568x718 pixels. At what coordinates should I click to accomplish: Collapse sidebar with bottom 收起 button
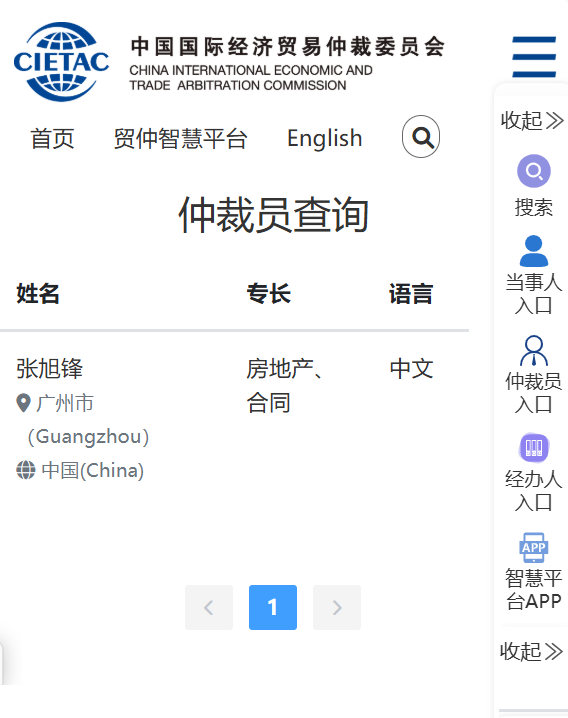(531, 651)
